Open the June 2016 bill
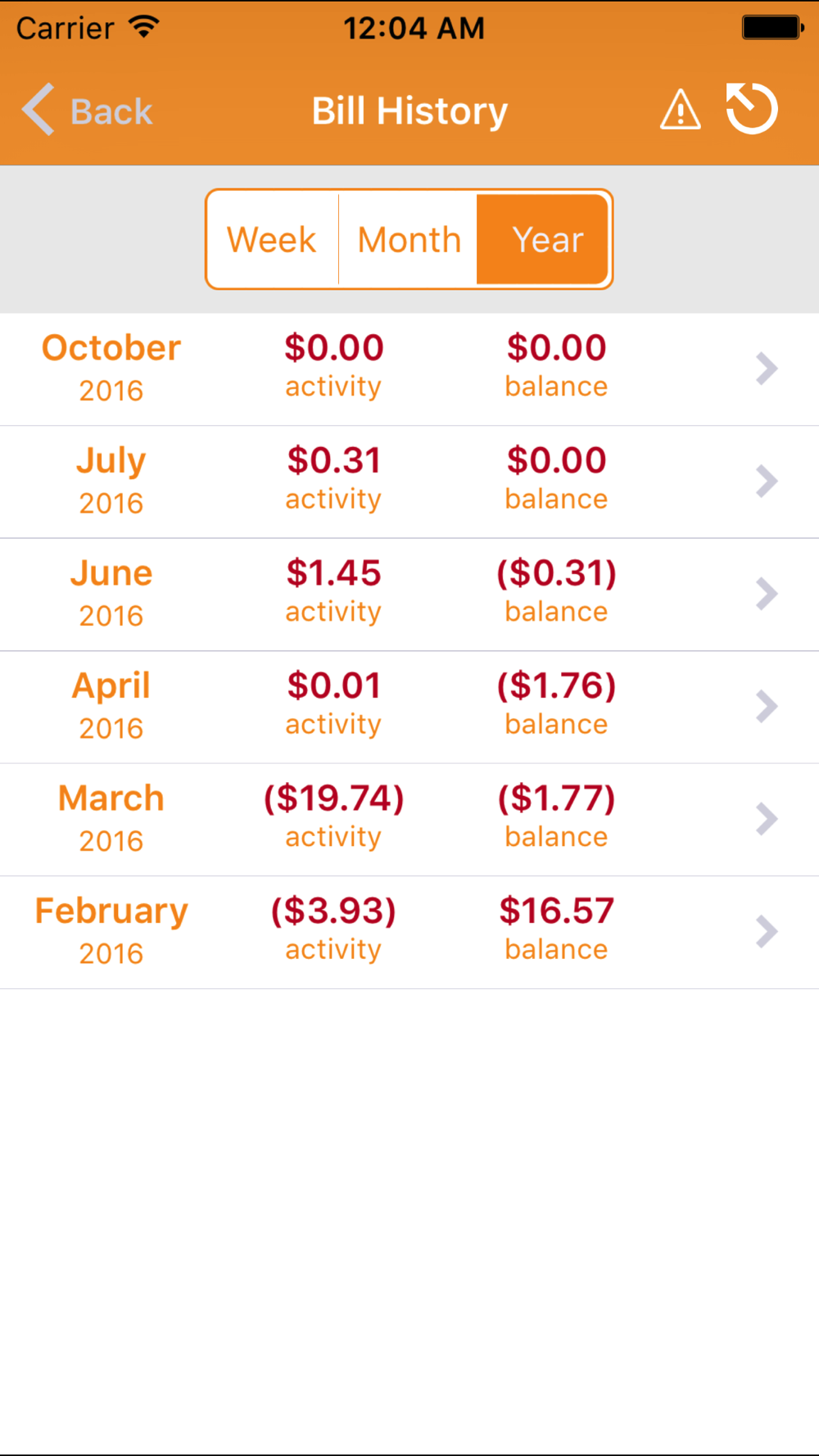This screenshot has width=819, height=1456. coord(409,594)
